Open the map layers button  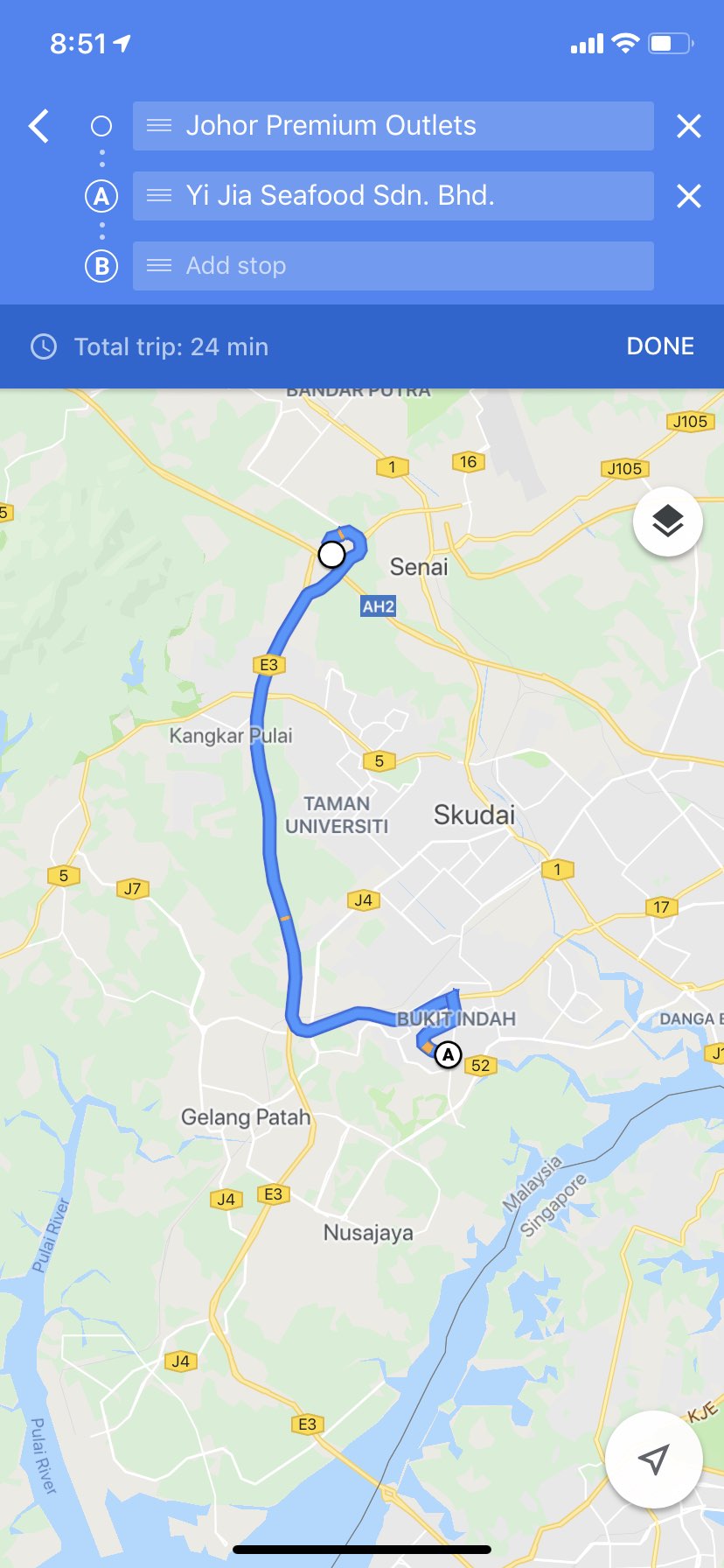pyautogui.click(x=668, y=521)
